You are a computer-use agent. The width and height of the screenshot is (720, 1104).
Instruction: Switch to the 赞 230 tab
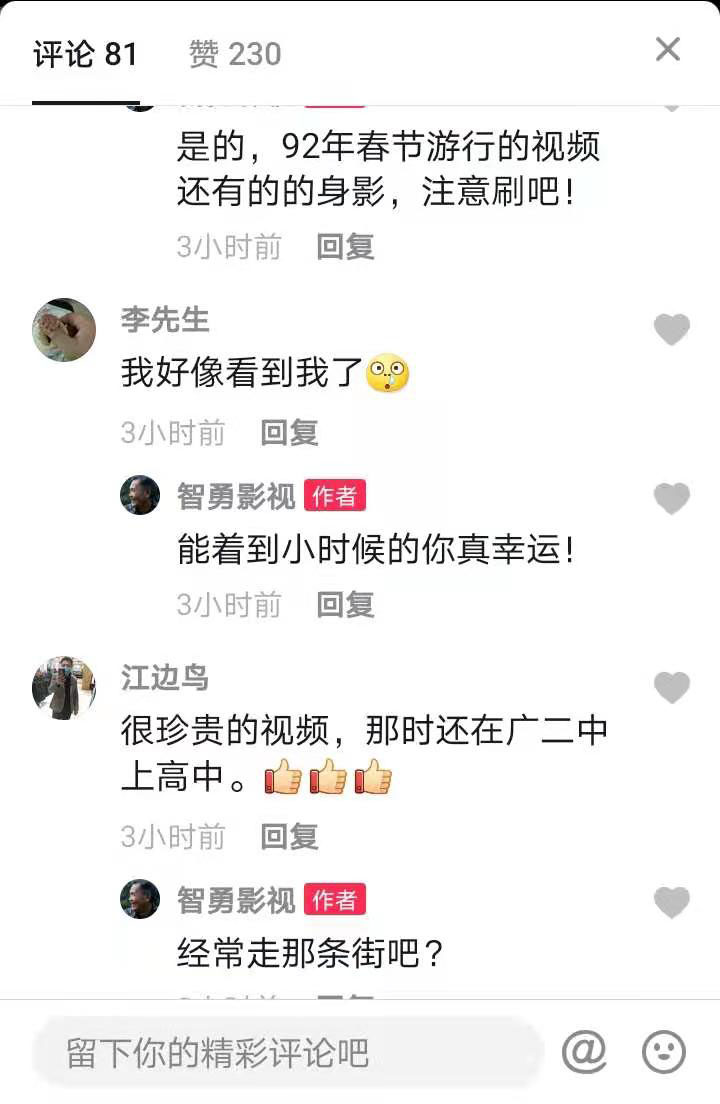click(235, 54)
